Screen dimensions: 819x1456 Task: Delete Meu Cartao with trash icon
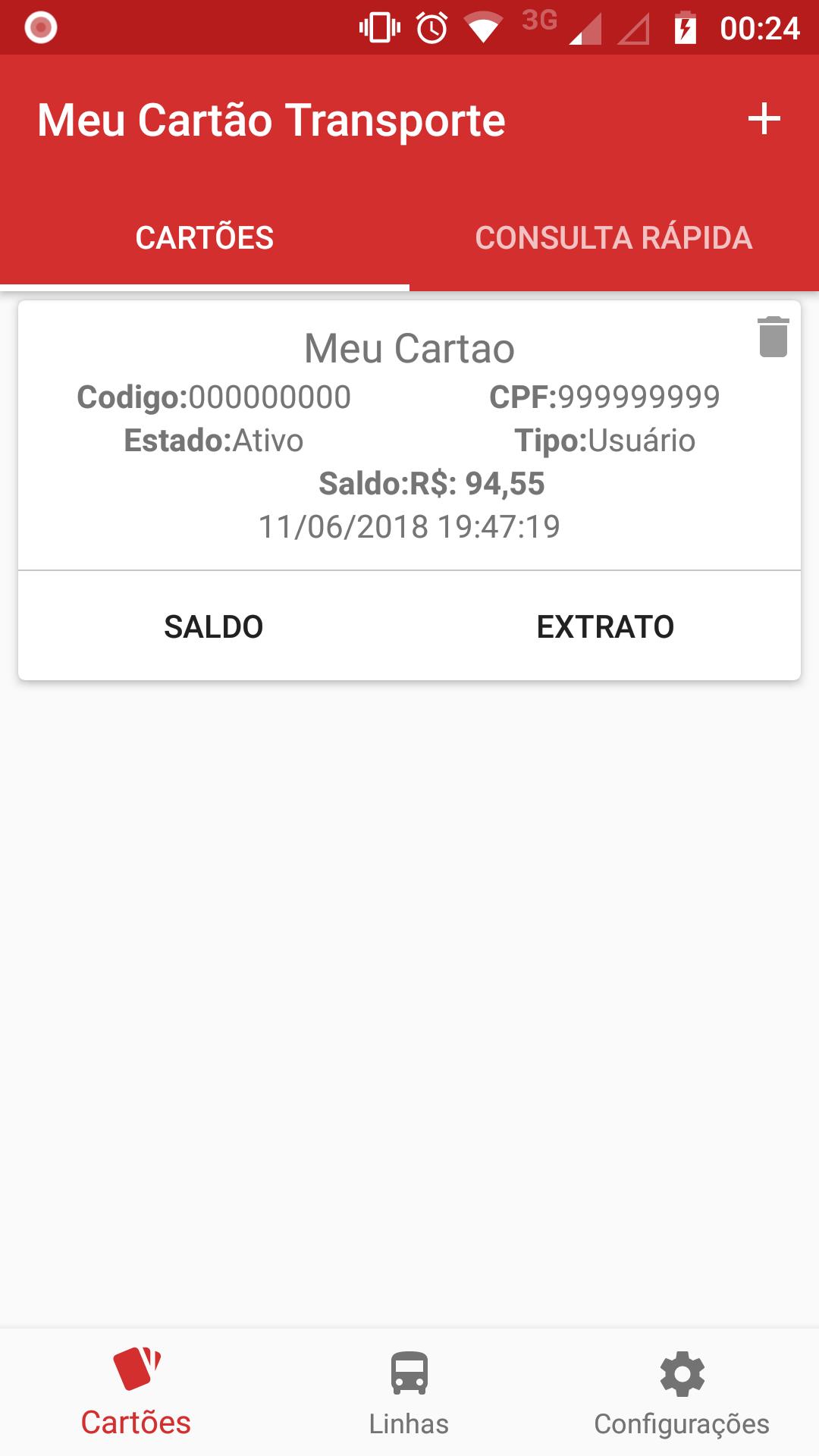[773, 337]
